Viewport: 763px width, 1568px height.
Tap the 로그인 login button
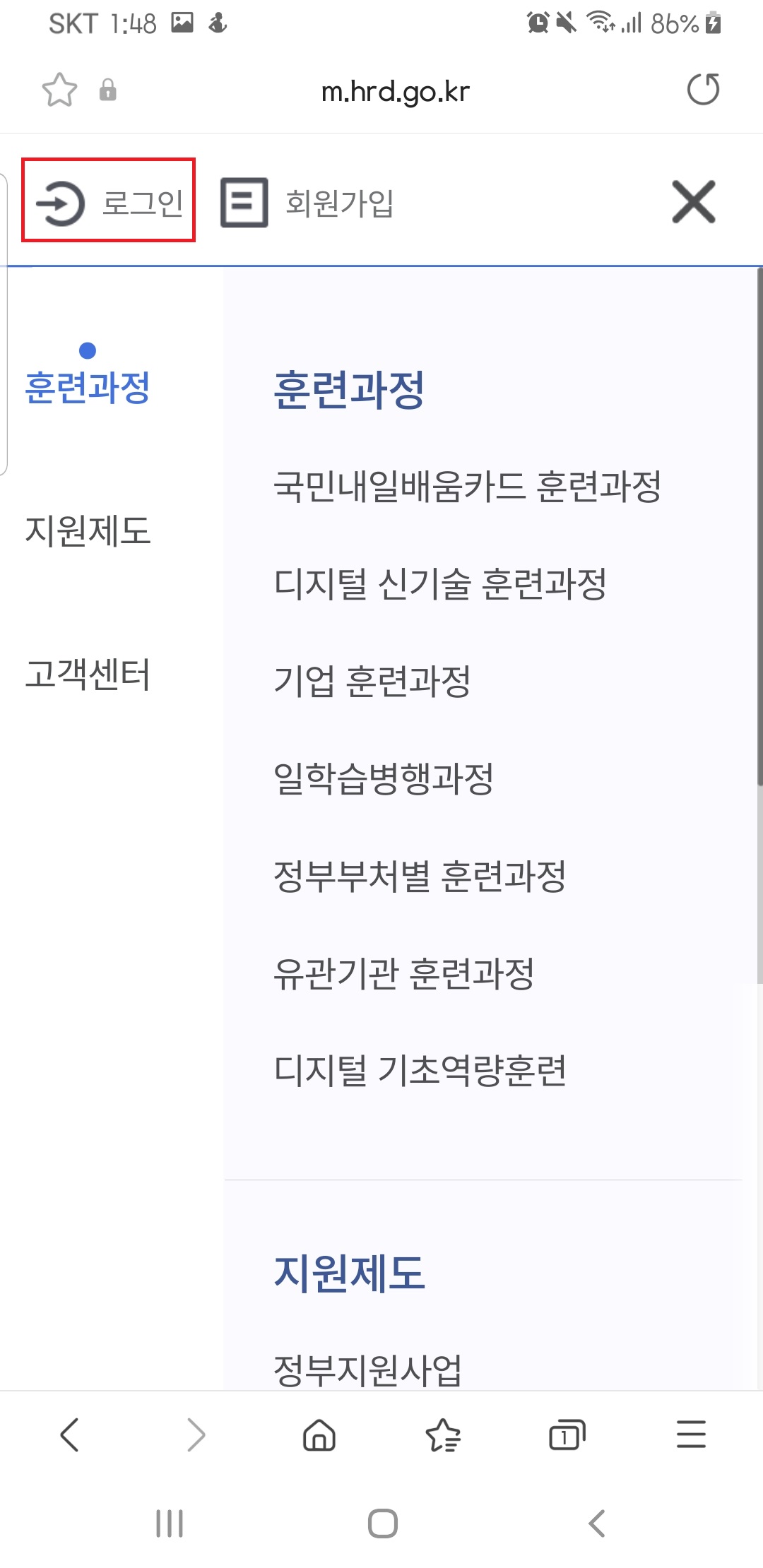coord(109,203)
